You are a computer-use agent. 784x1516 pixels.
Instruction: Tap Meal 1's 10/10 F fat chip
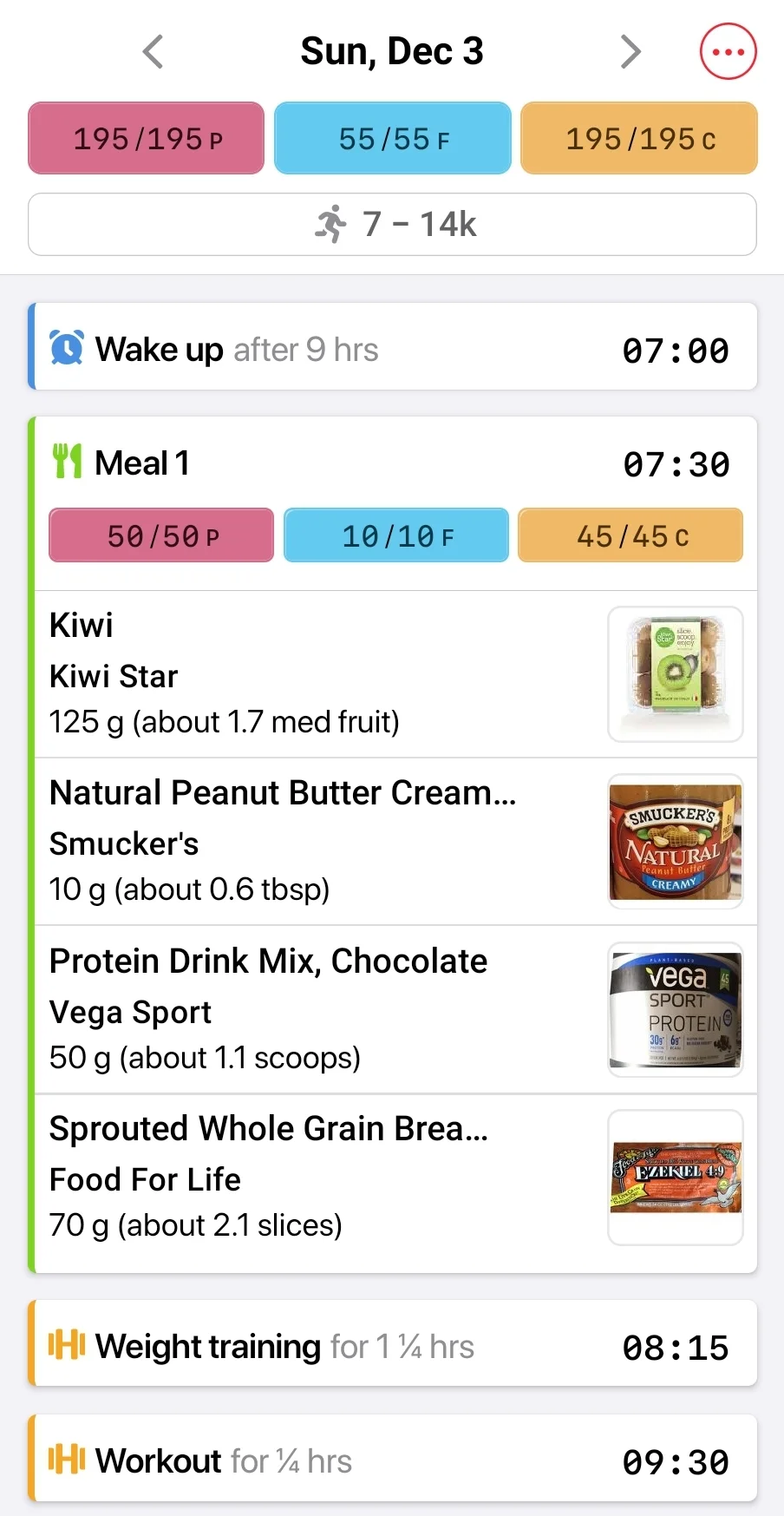396,535
